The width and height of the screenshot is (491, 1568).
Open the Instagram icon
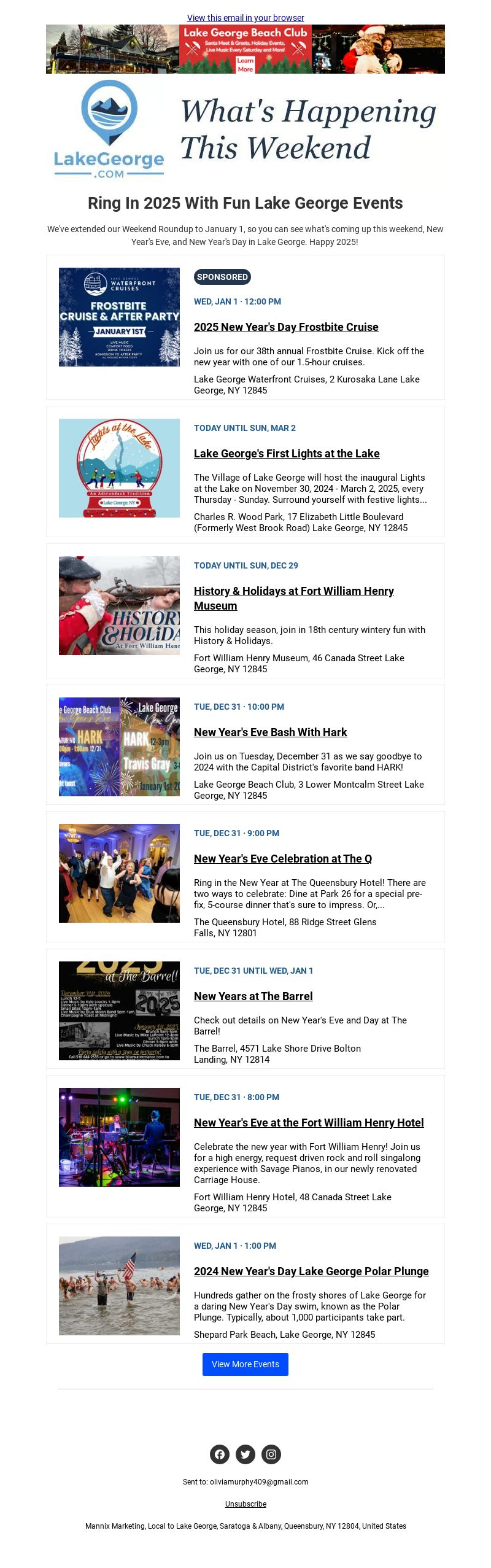click(271, 1454)
